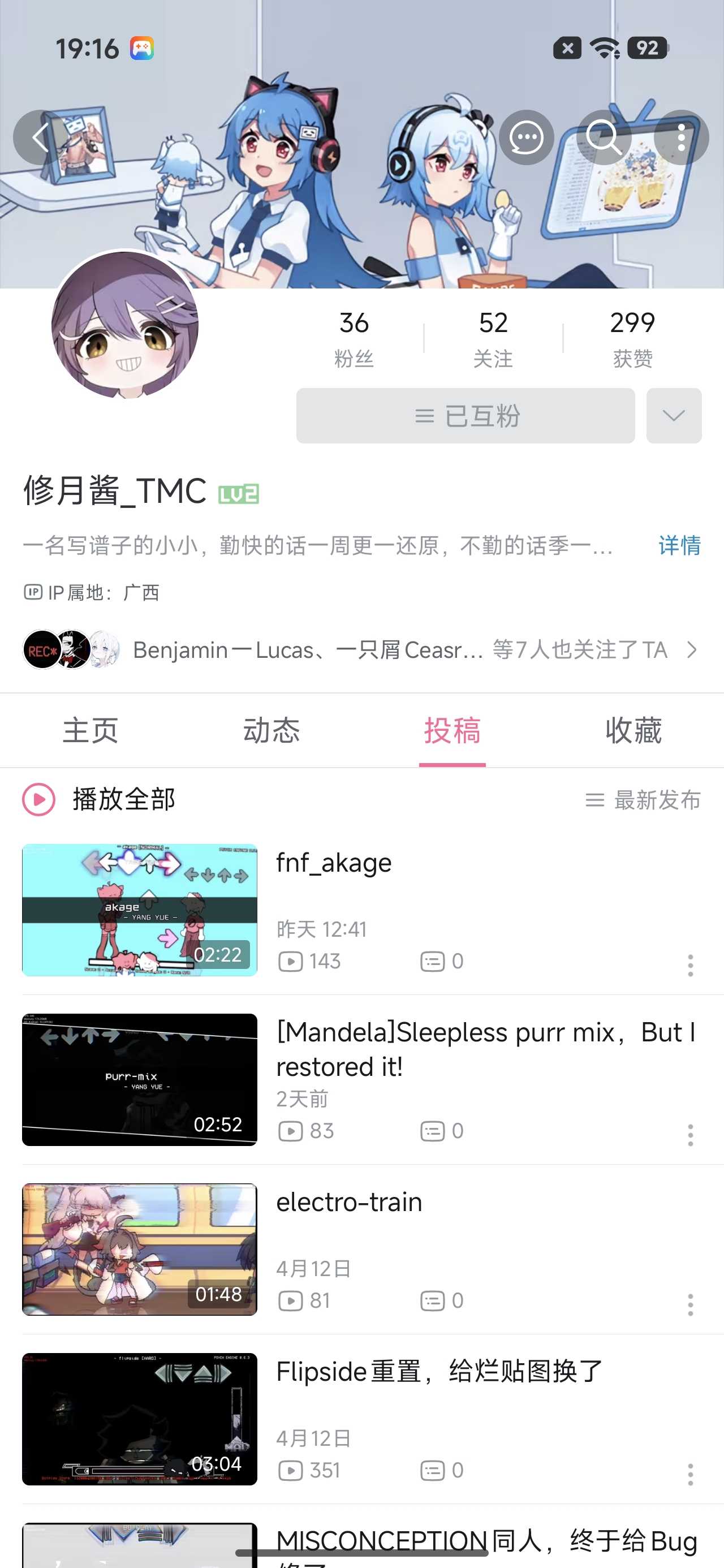View the 粉丝 followers list
The image size is (724, 1568).
(x=354, y=338)
